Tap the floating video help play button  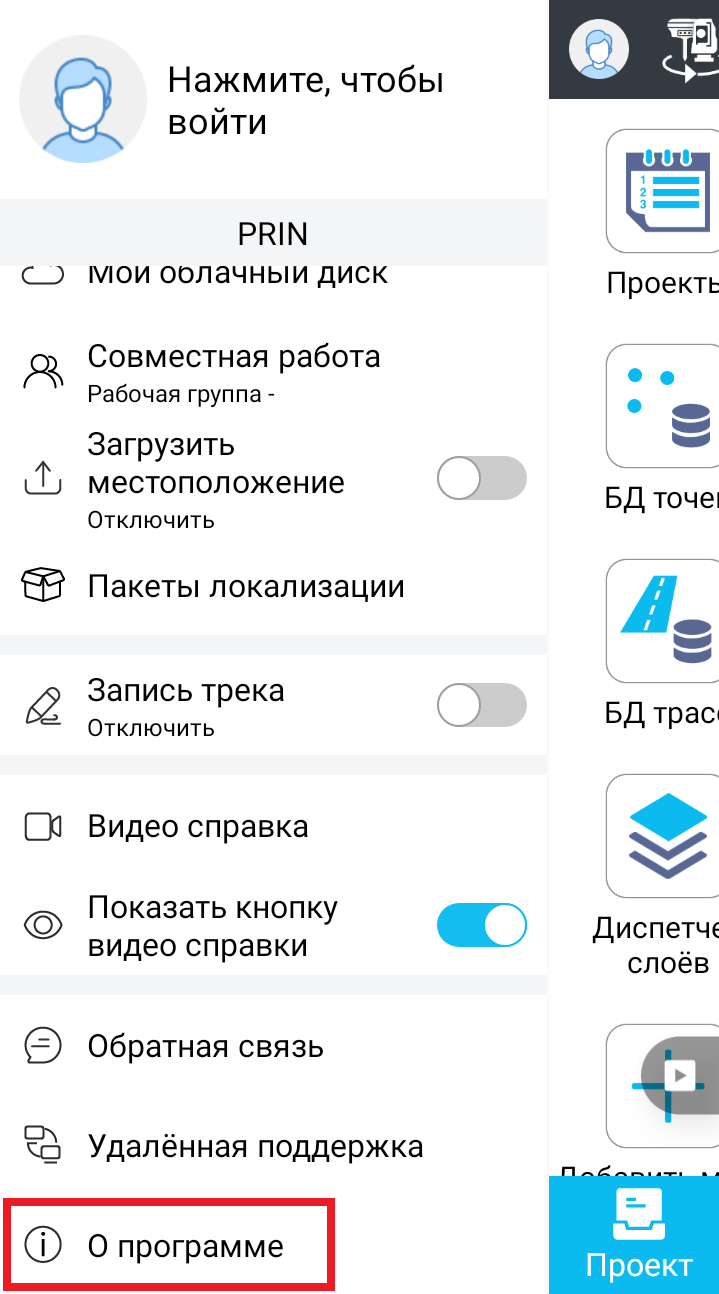[680, 1075]
